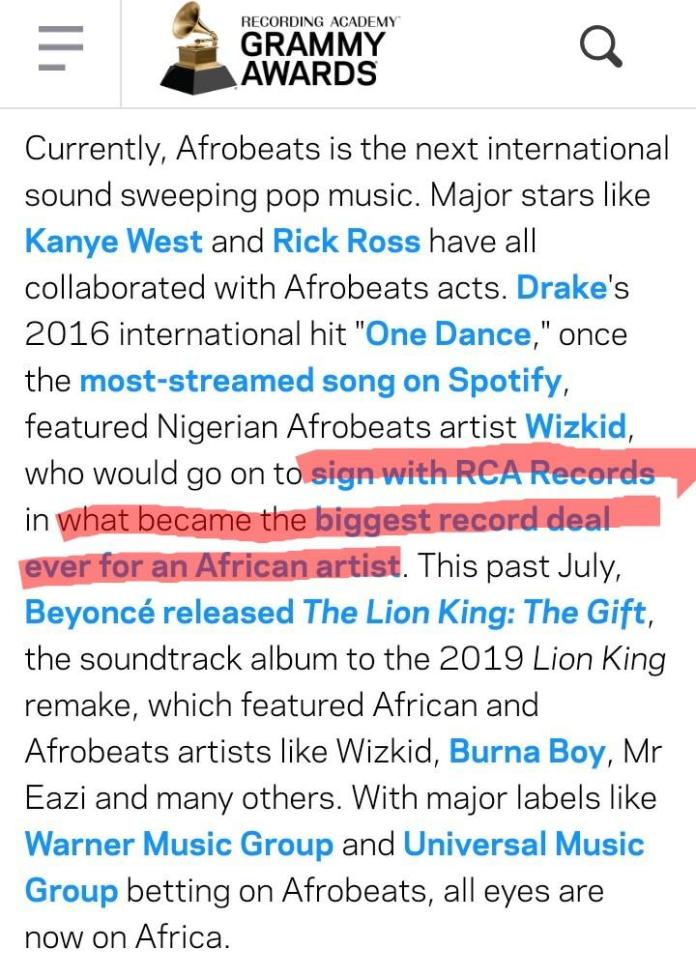This screenshot has height=977, width=696.
Task: Open biggest record deal ever link
Action: (462, 520)
